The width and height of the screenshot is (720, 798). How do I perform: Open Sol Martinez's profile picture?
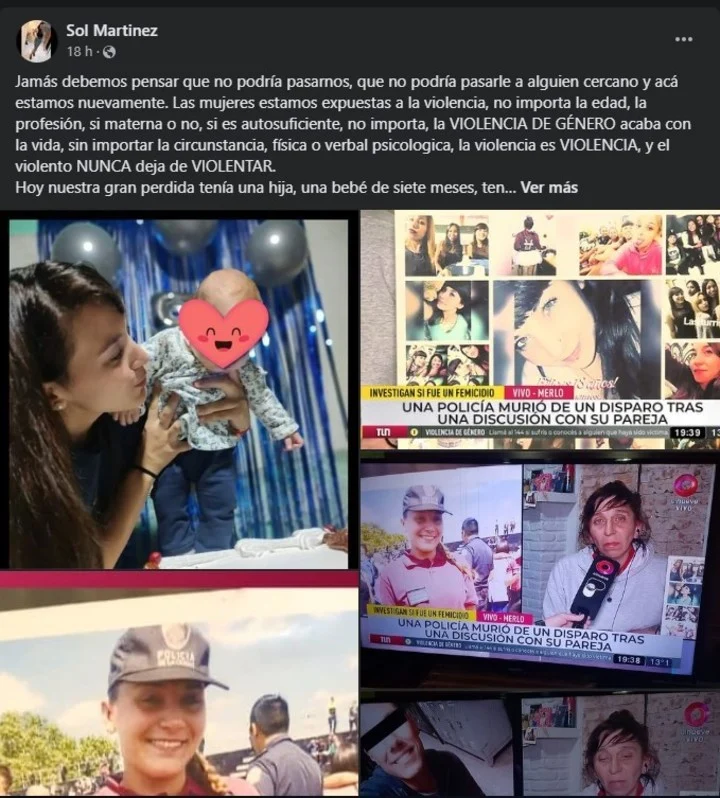(x=36, y=40)
